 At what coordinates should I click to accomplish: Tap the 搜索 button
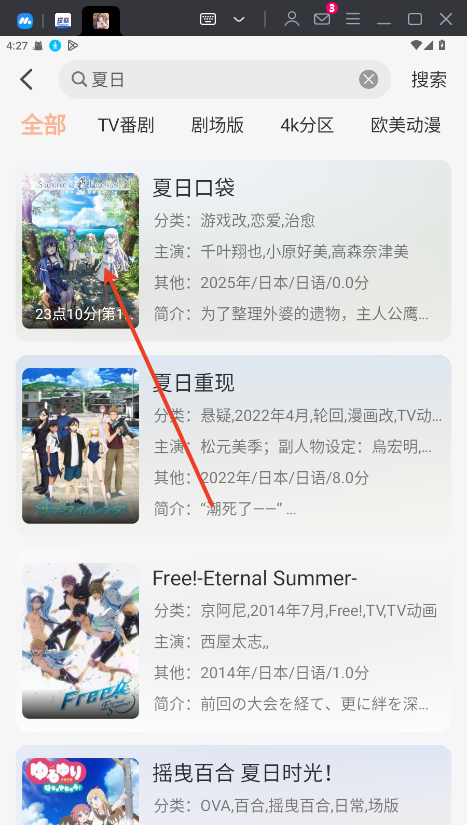click(429, 79)
